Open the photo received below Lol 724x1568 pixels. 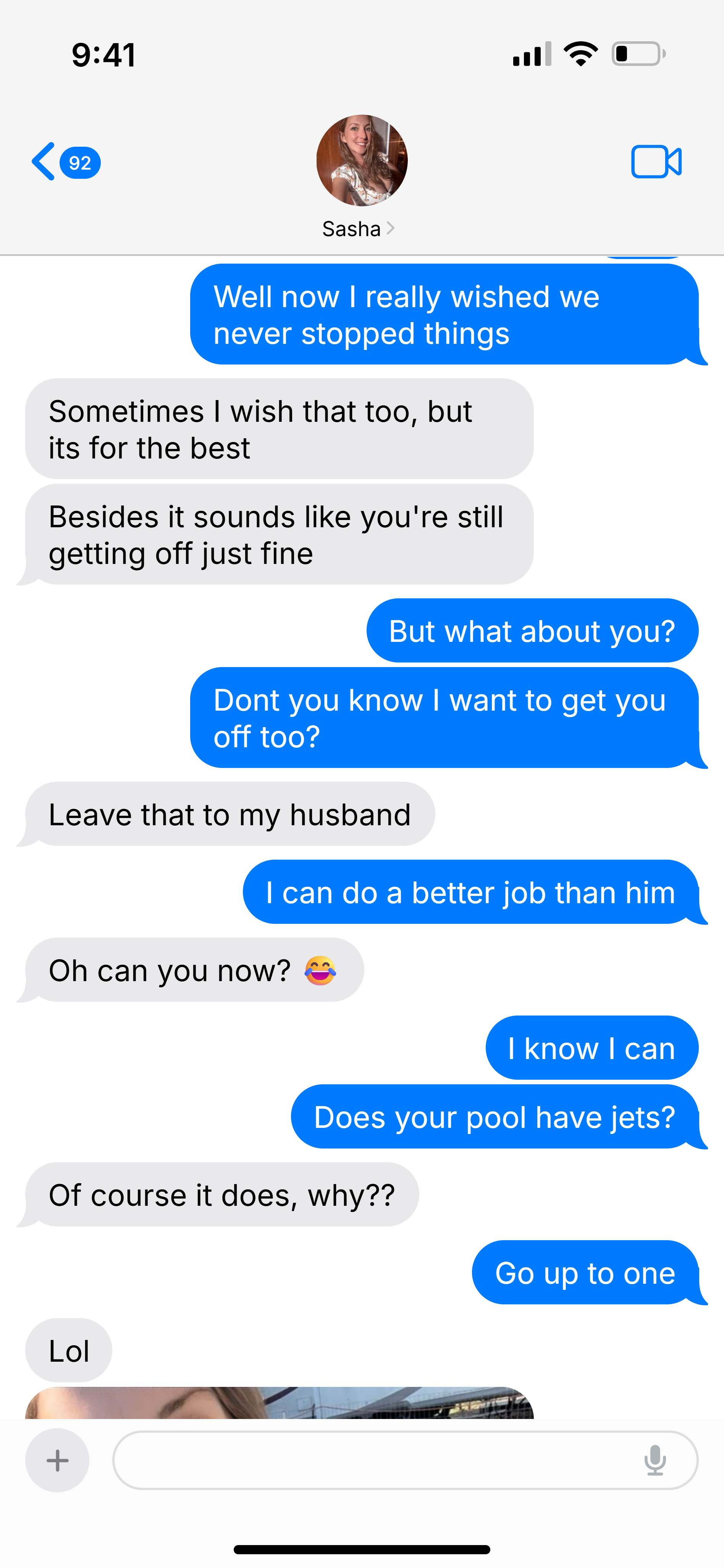[279, 1403]
